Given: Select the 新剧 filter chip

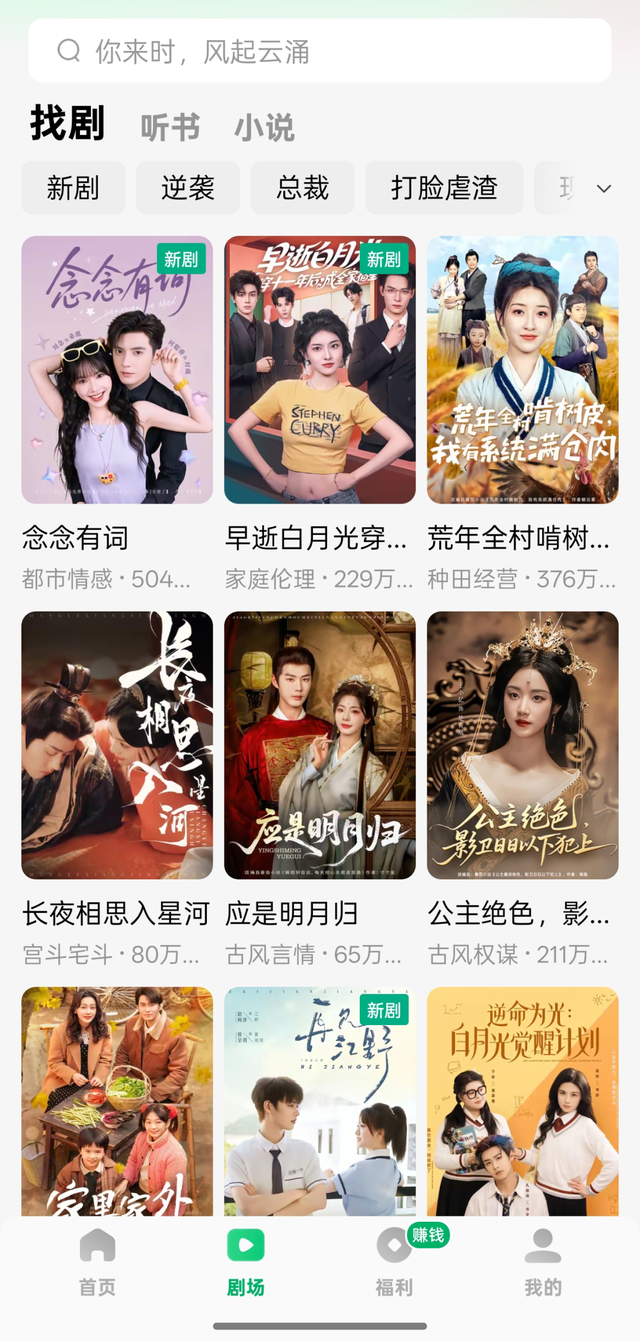Looking at the screenshot, I should [73, 188].
